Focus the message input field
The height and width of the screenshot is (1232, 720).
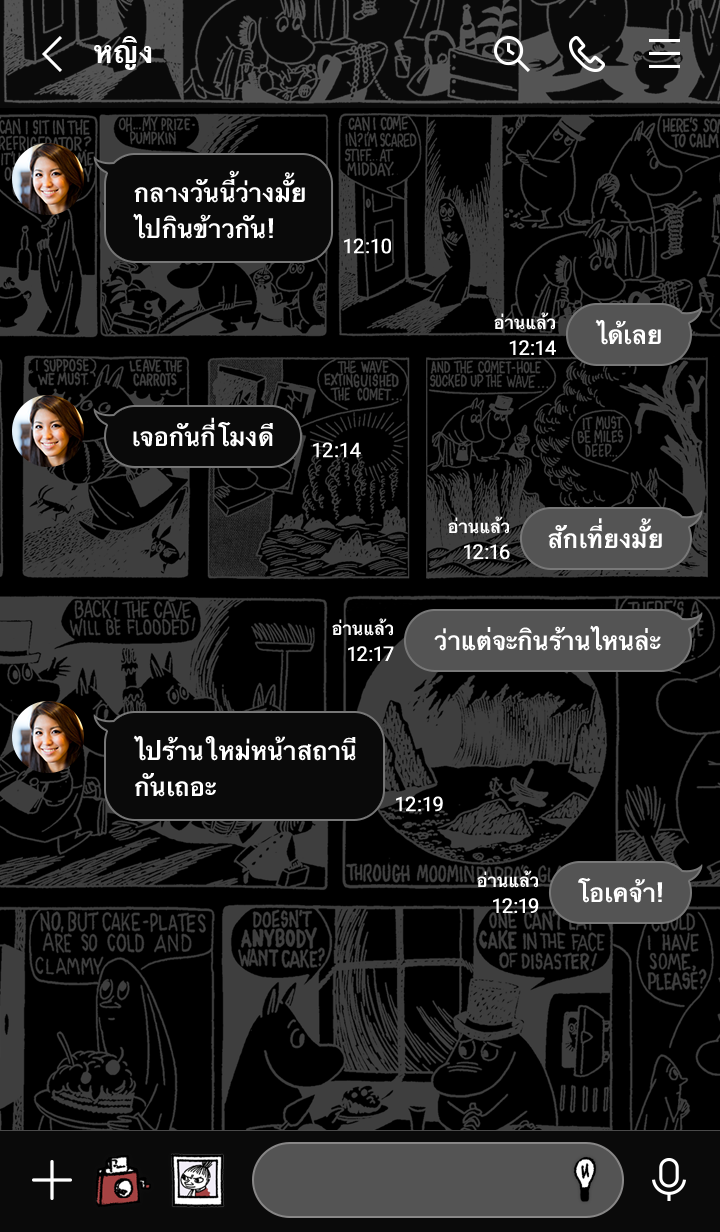click(x=410, y=1181)
